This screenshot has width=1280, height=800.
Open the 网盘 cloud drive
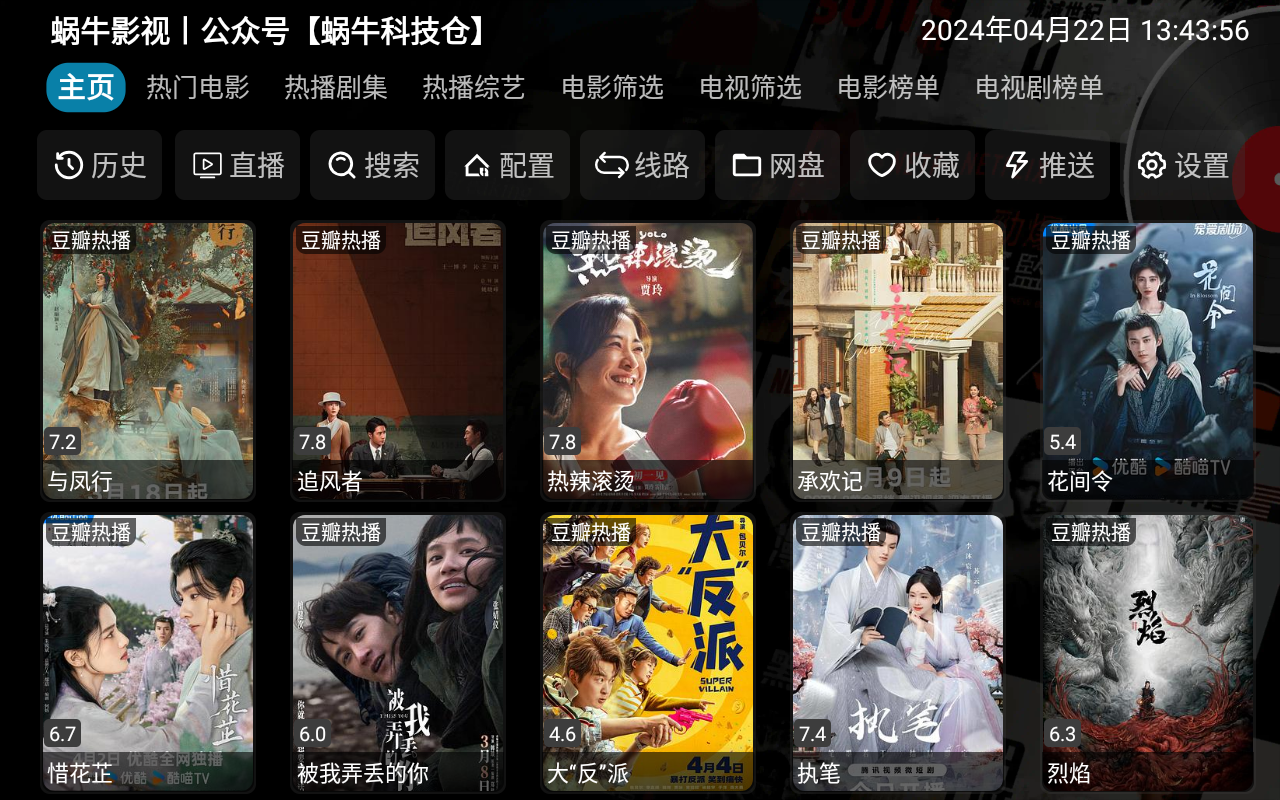tap(778, 165)
